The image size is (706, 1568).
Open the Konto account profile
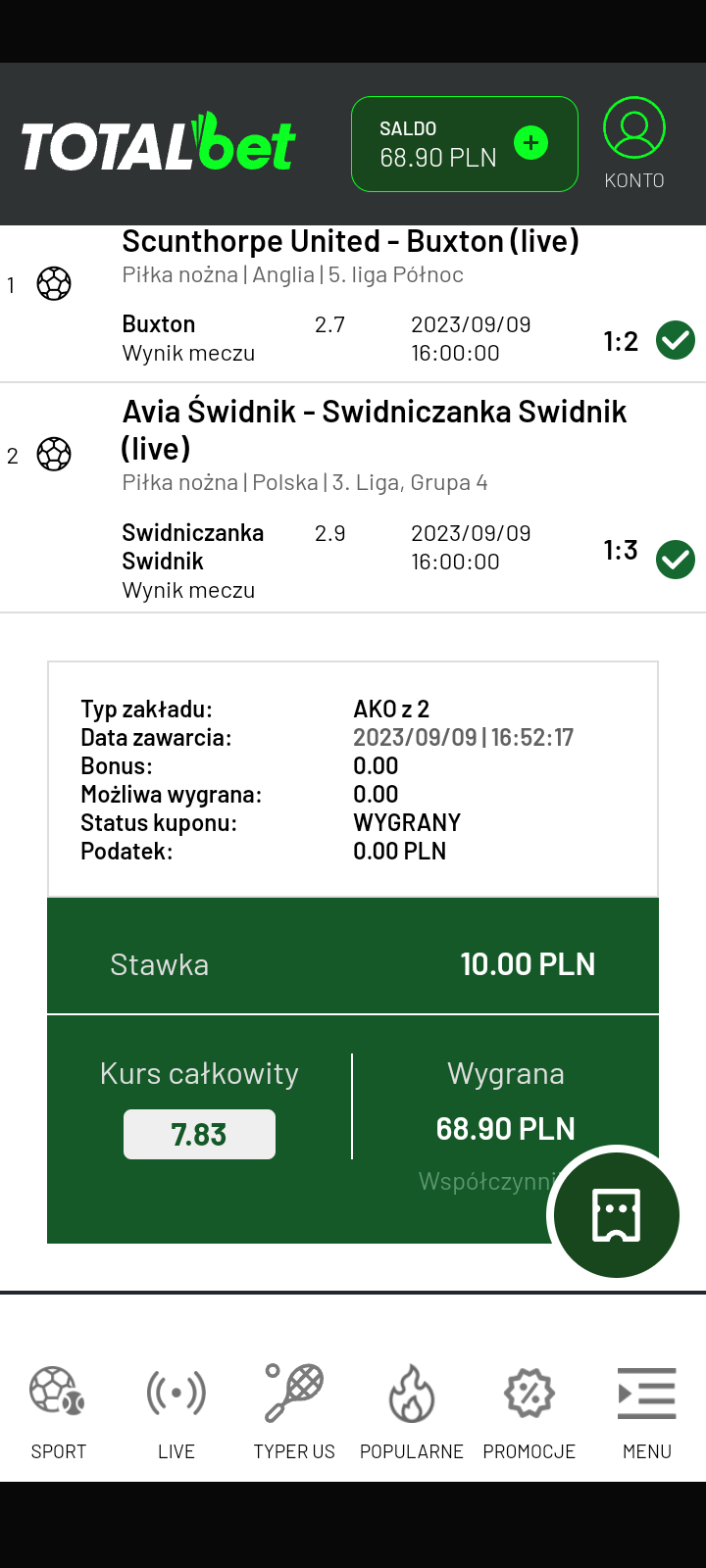[x=634, y=143]
